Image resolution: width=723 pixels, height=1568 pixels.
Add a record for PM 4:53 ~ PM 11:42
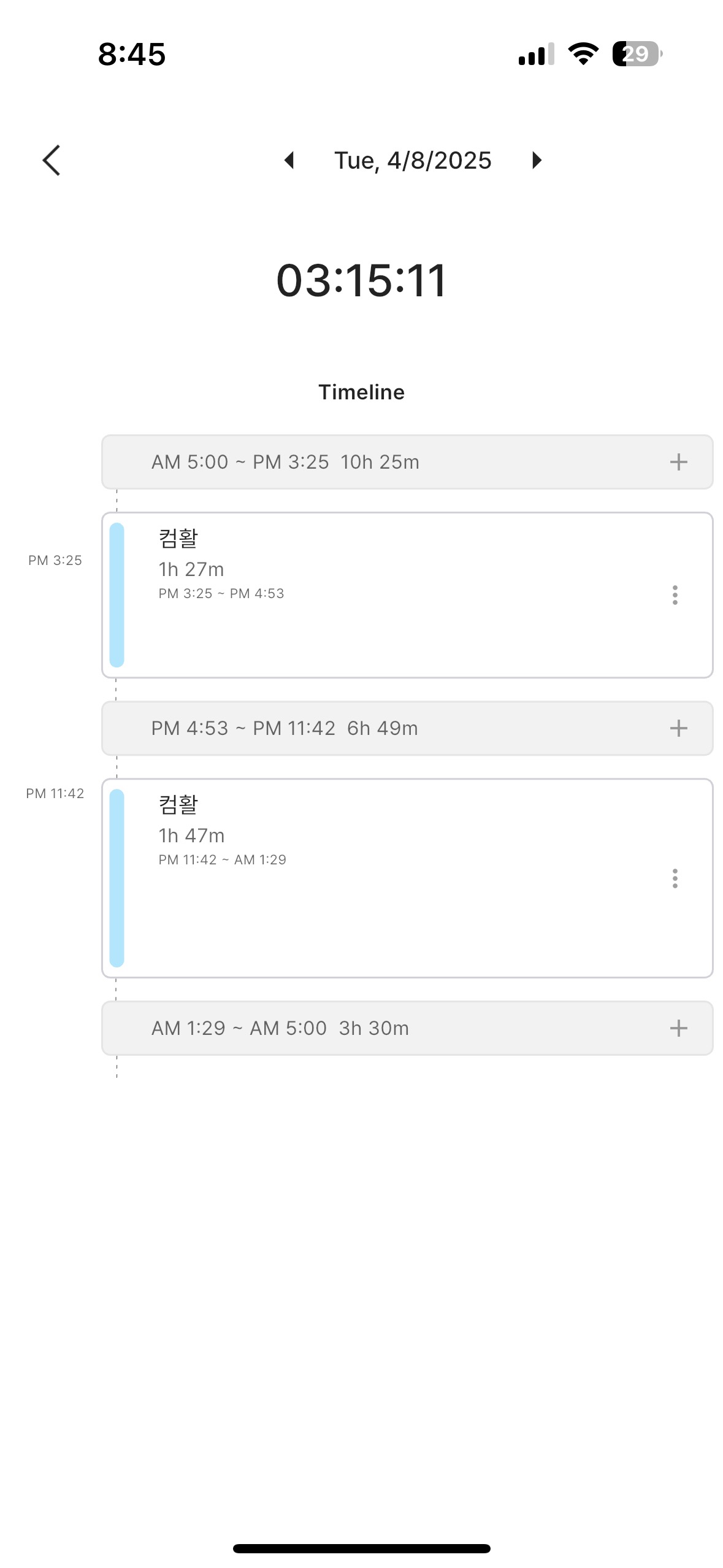678,728
